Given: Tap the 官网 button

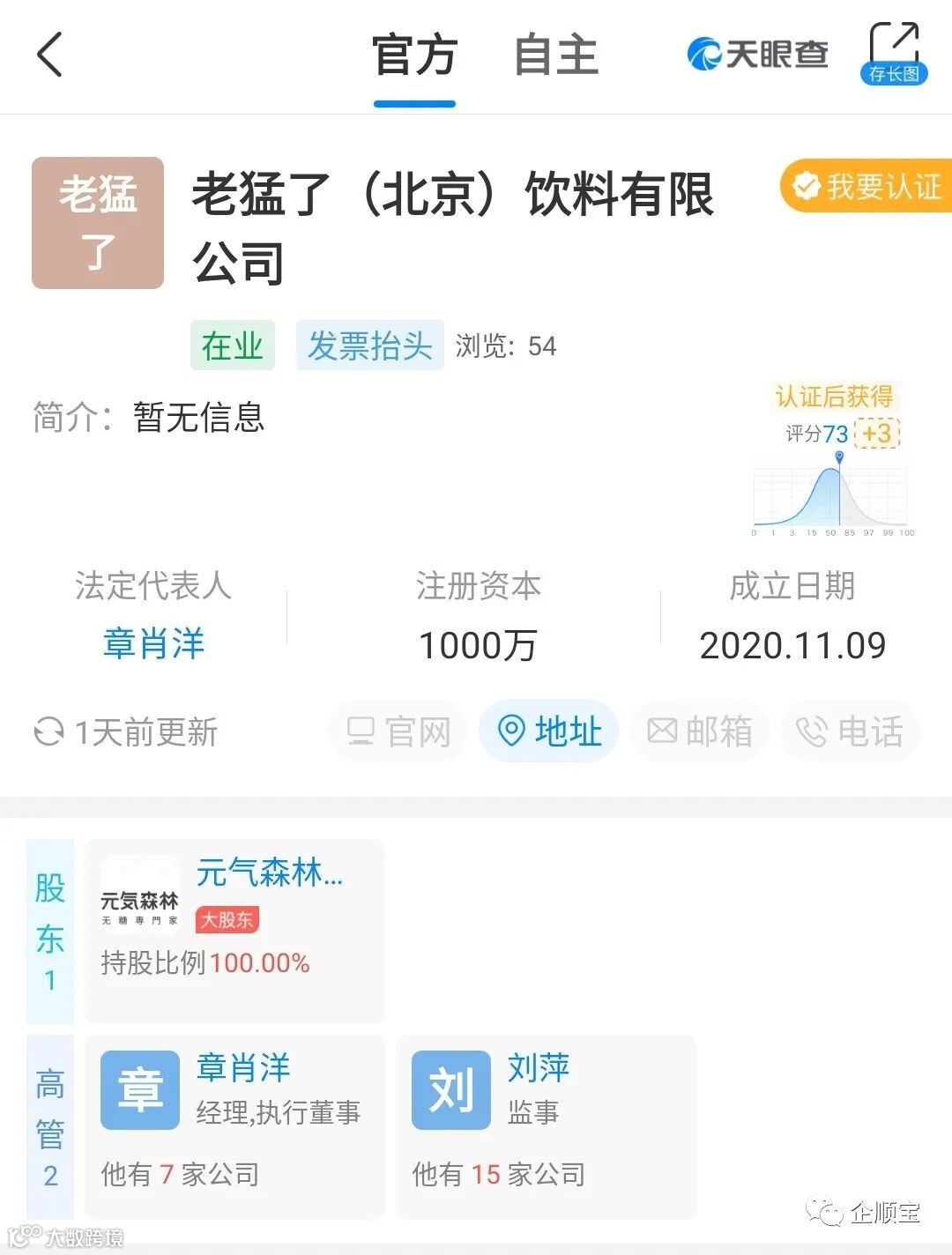Looking at the screenshot, I should click(399, 731).
